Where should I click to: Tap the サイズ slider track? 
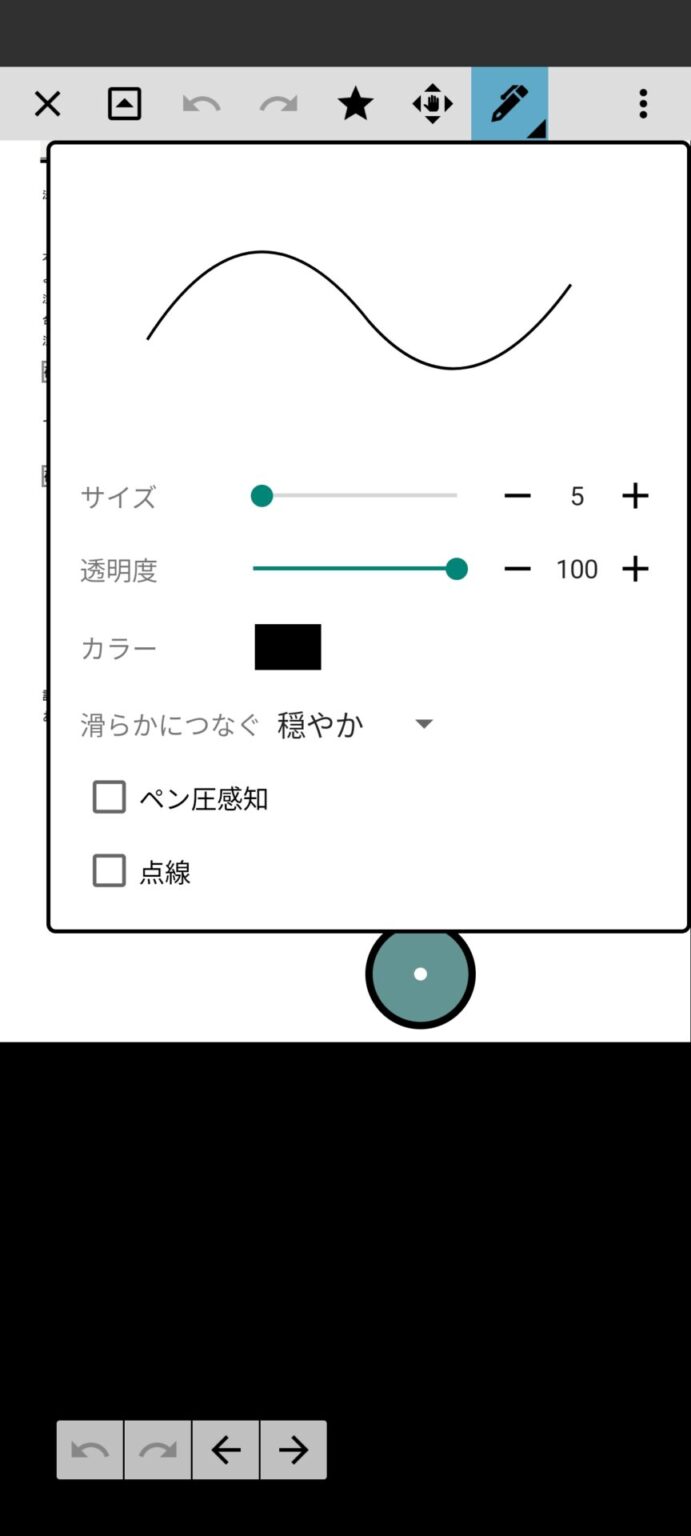[x=360, y=496]
